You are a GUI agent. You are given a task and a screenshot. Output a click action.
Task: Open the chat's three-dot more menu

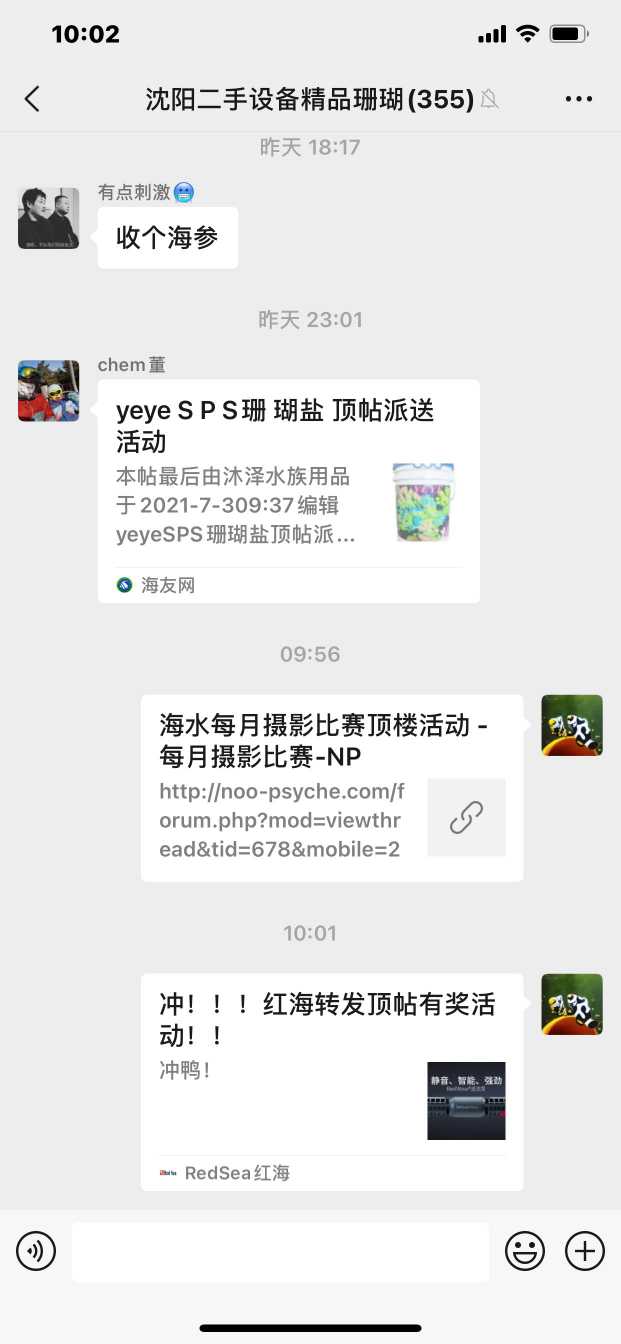579,99
